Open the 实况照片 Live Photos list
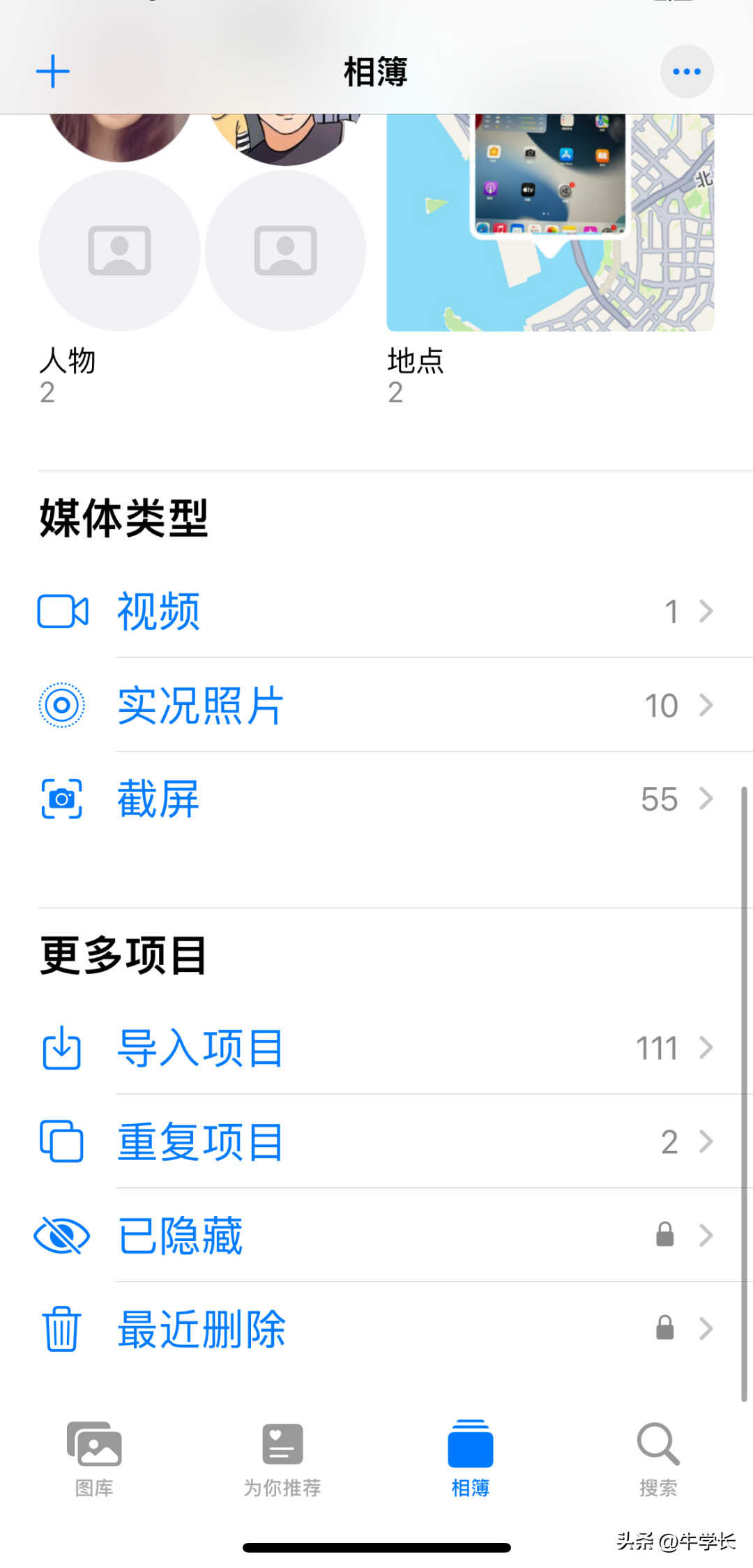The height and width of the screenshot is (1568, 753). [x=376, y=706]
